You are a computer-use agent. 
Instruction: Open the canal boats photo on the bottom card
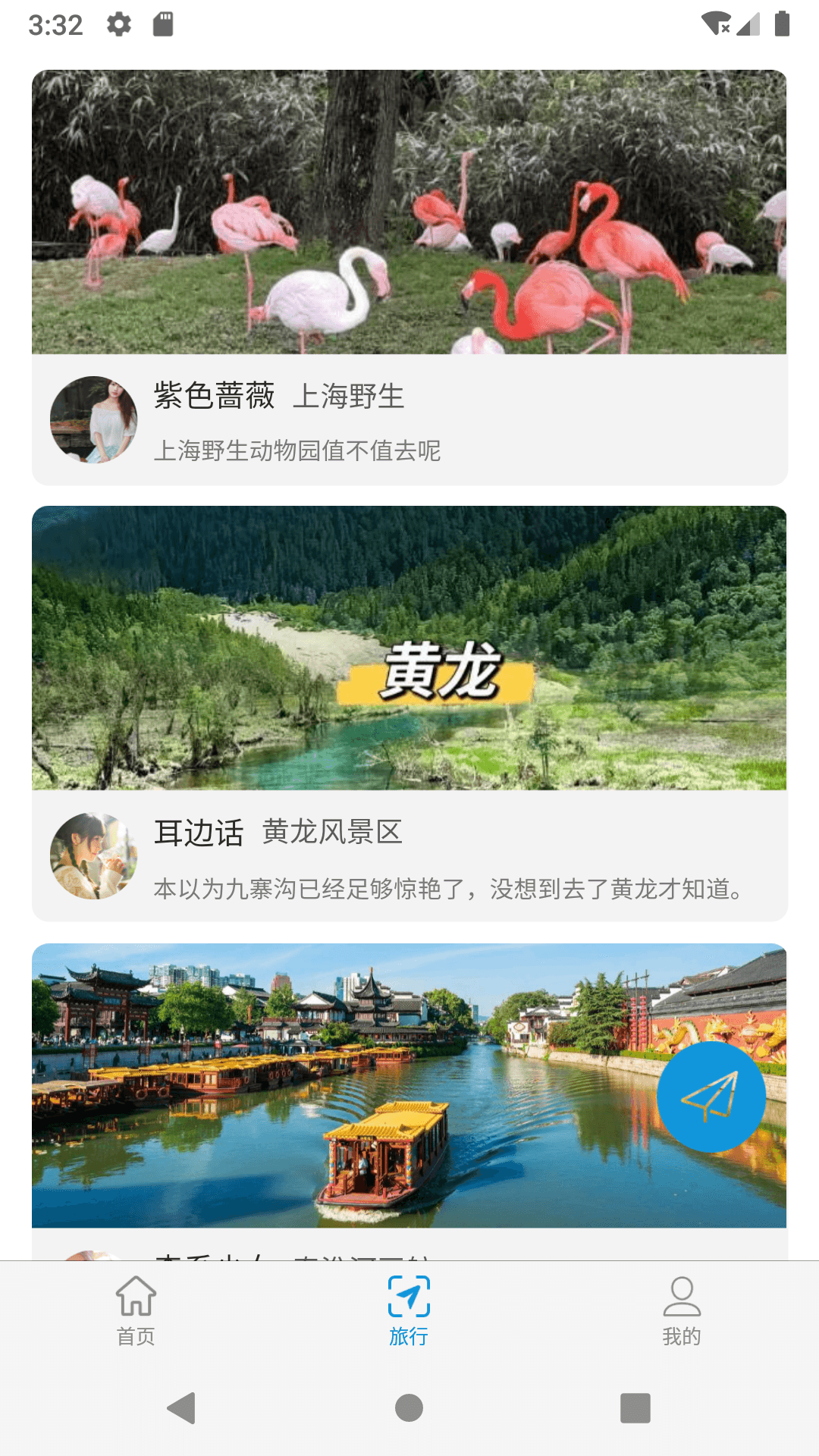coord(341,1077)
